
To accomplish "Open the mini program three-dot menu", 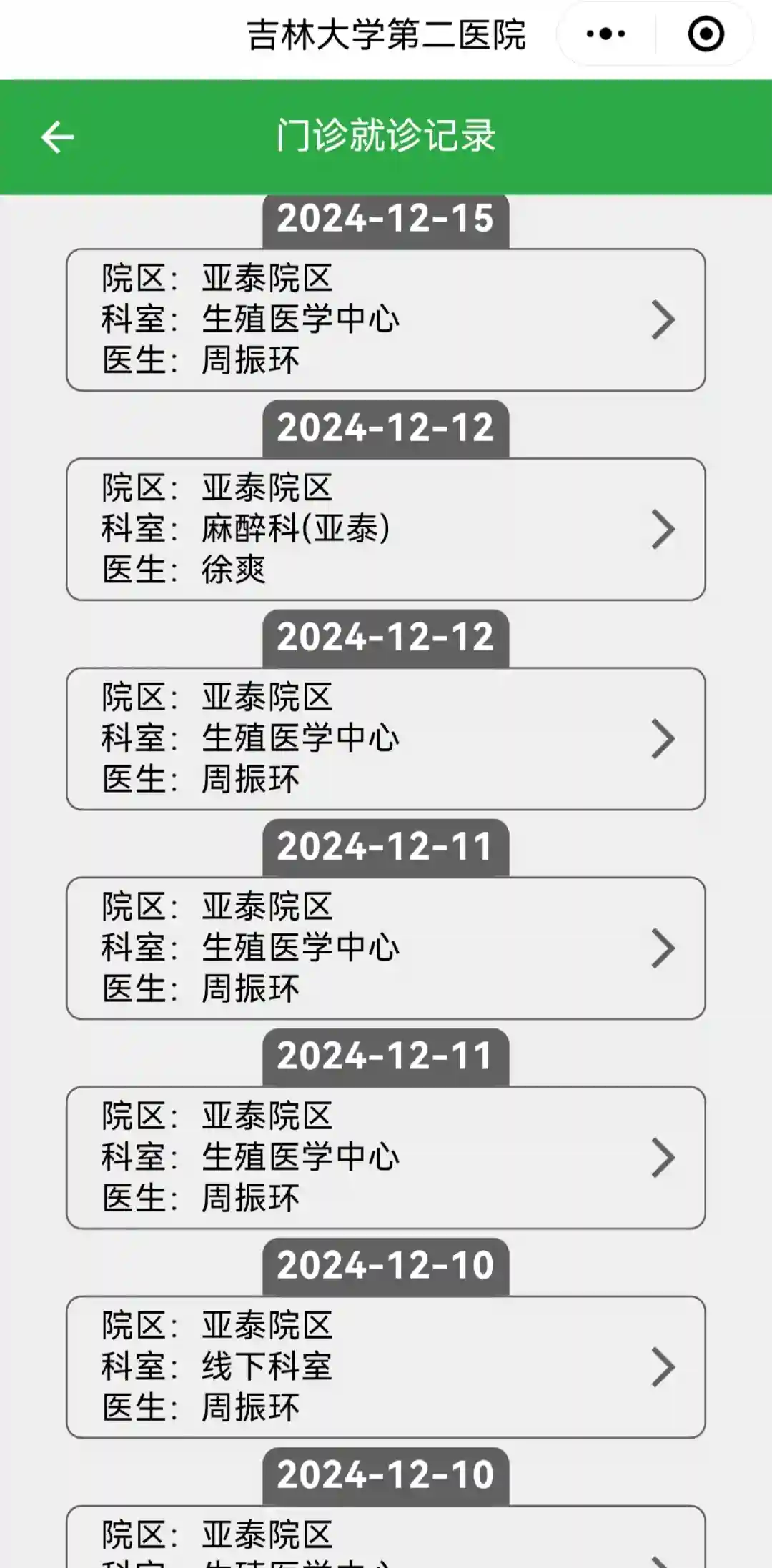I will click(x=605, y=34).
